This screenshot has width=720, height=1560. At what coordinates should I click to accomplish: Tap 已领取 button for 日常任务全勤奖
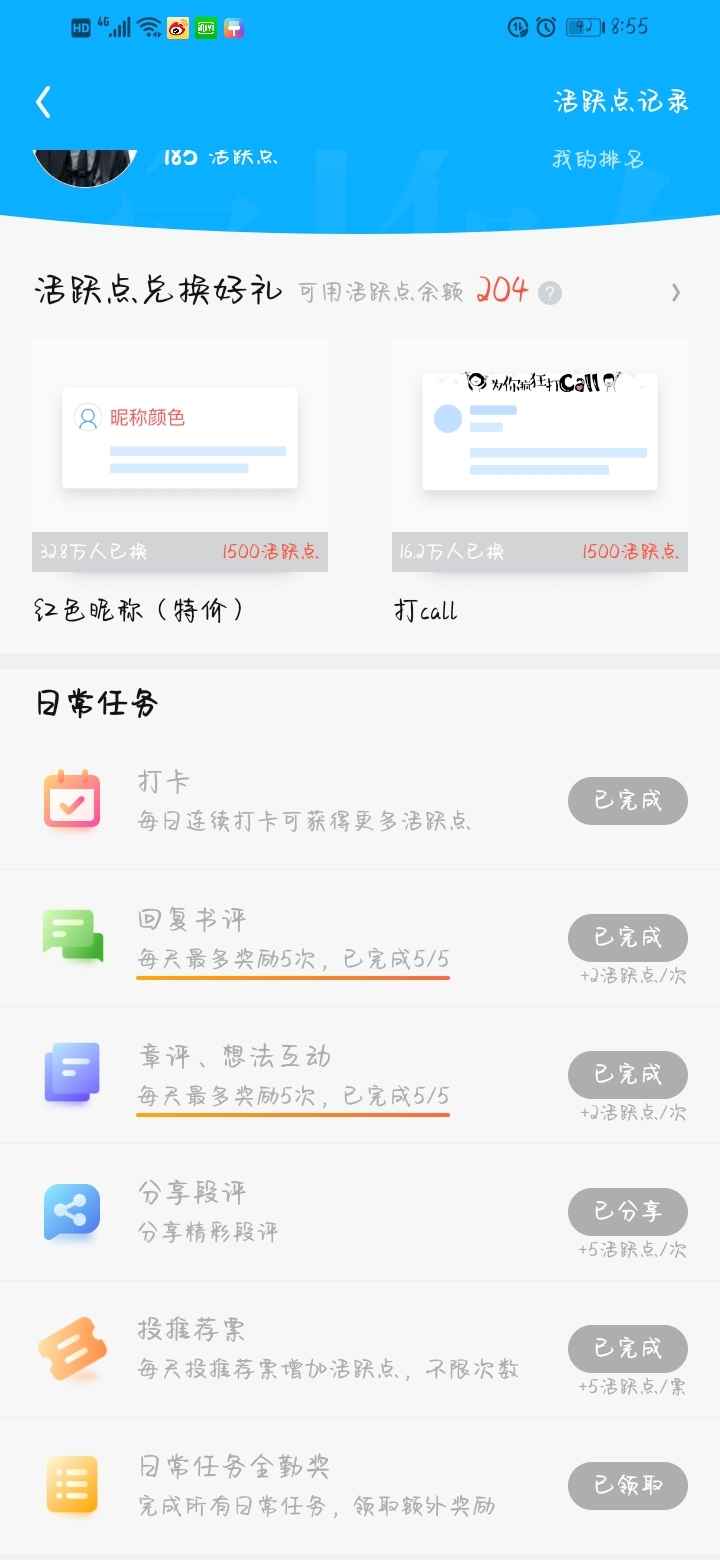pyautogui.click(x=628, y=1486)
